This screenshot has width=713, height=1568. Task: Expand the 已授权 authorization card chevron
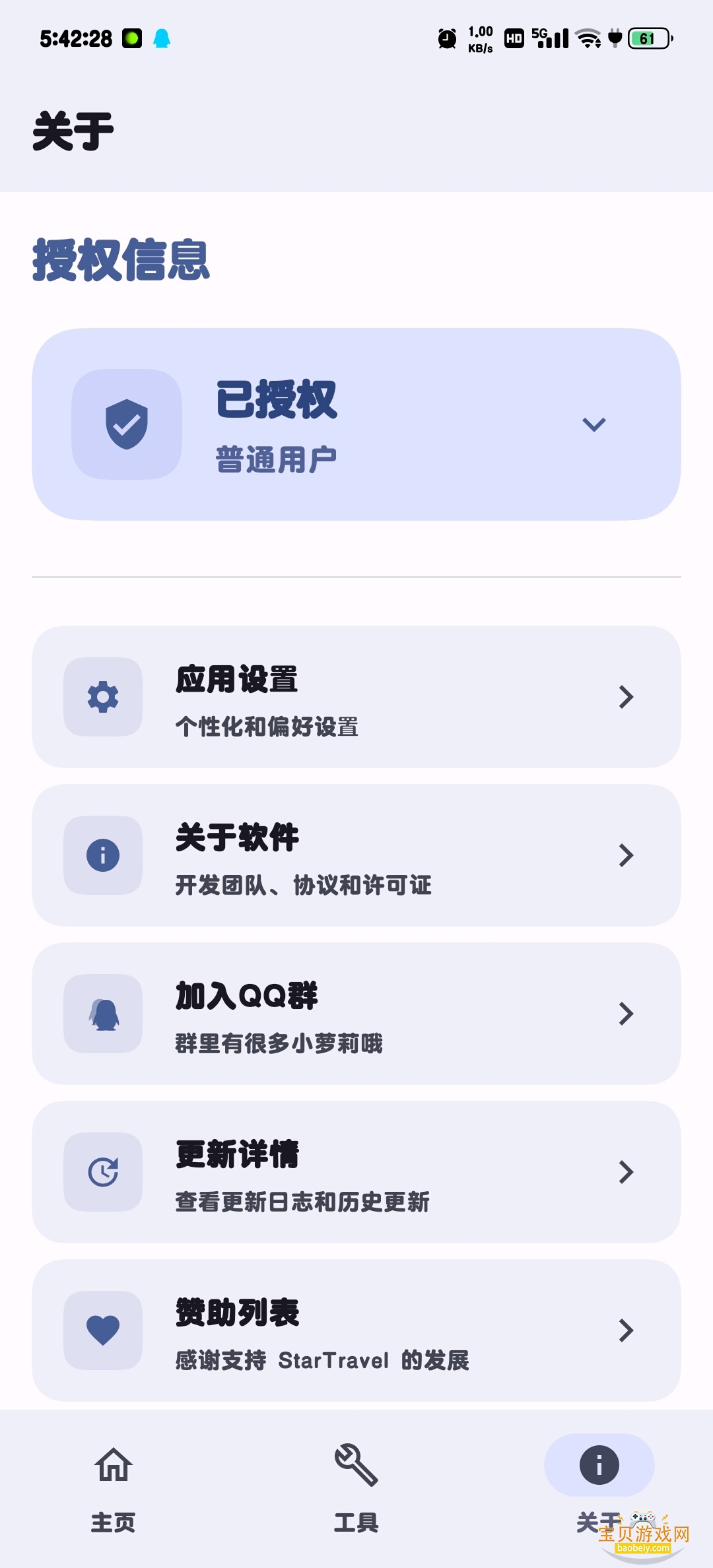(594, 424)
